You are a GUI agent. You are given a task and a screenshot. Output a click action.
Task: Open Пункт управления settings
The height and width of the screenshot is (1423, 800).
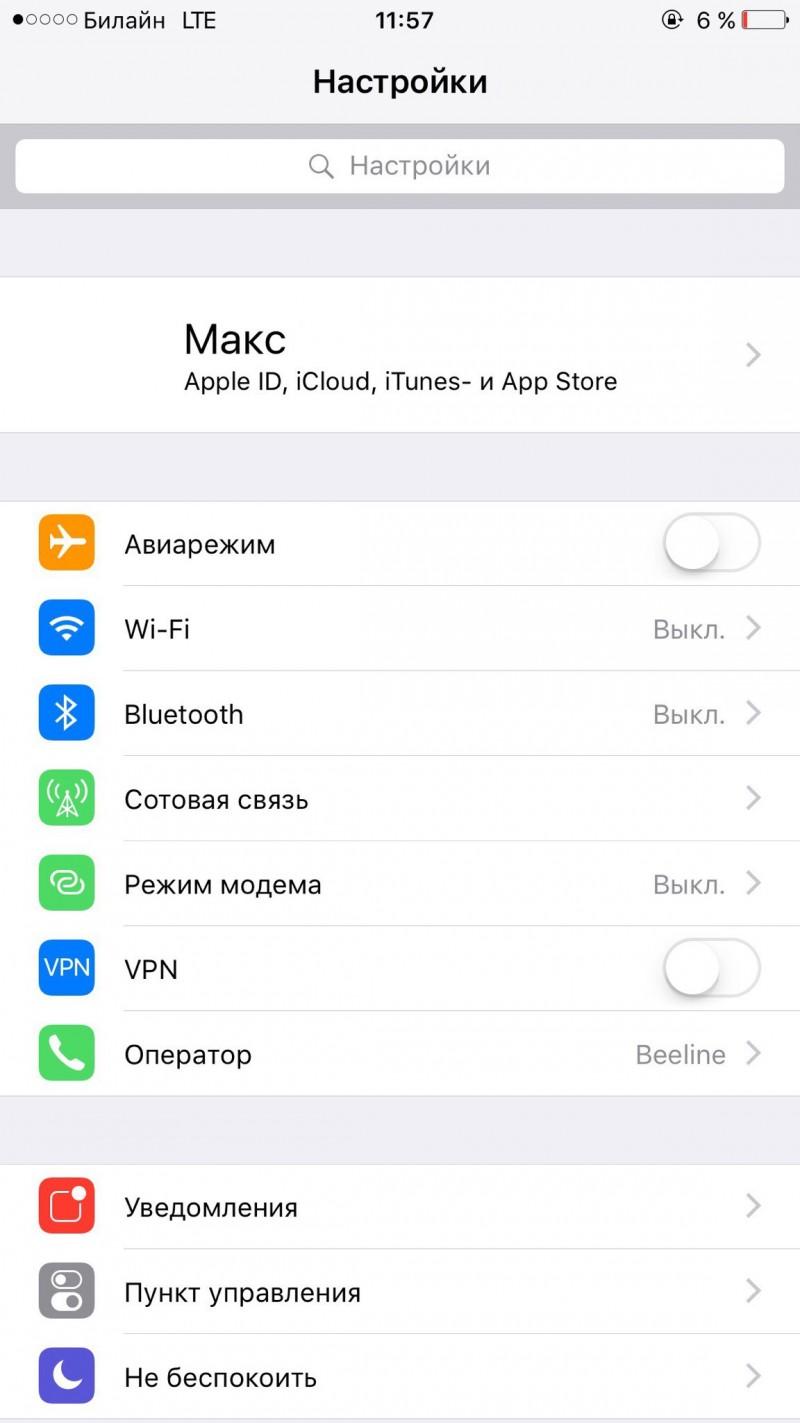pos(400,1292)
